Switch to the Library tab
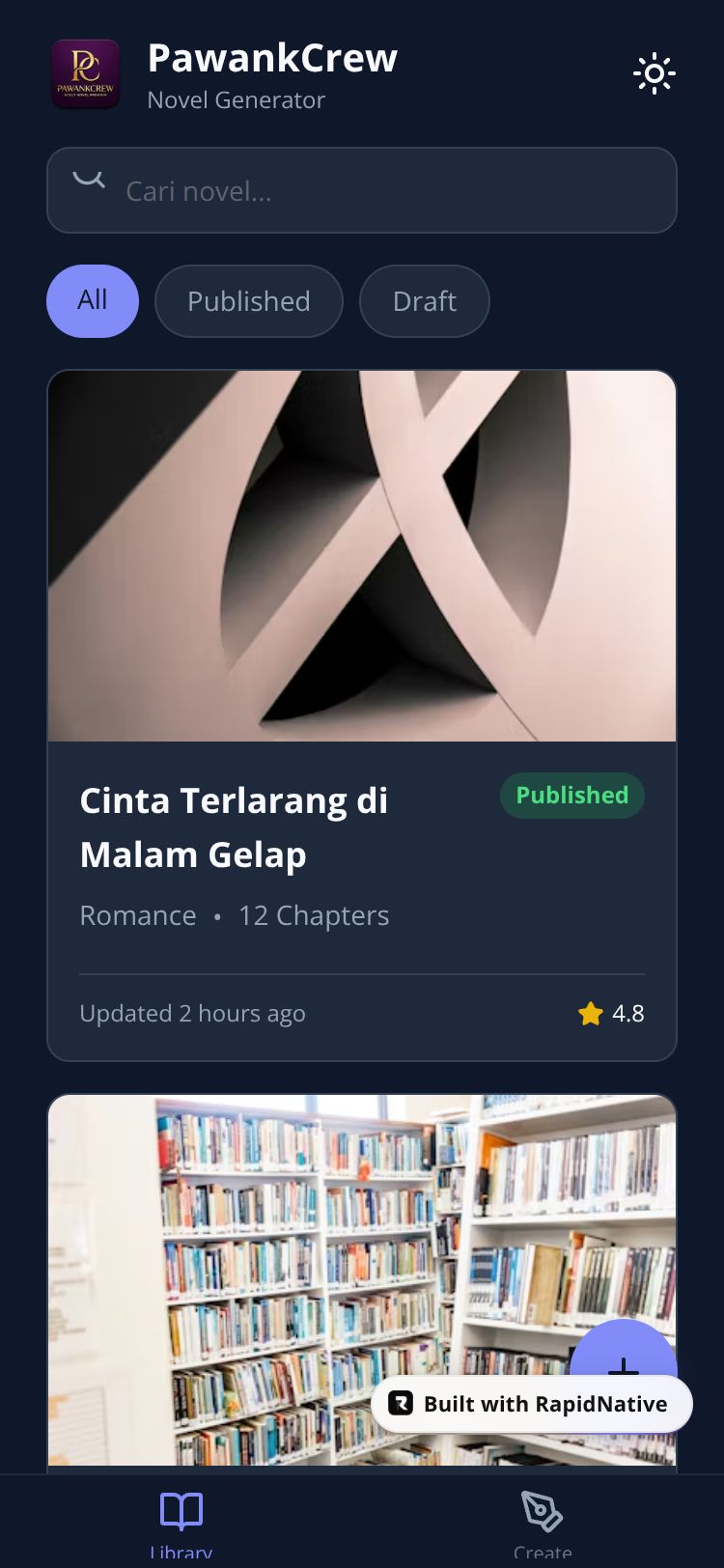The height and width of the screenshot is (1568, 724). tap(181, 1523)
